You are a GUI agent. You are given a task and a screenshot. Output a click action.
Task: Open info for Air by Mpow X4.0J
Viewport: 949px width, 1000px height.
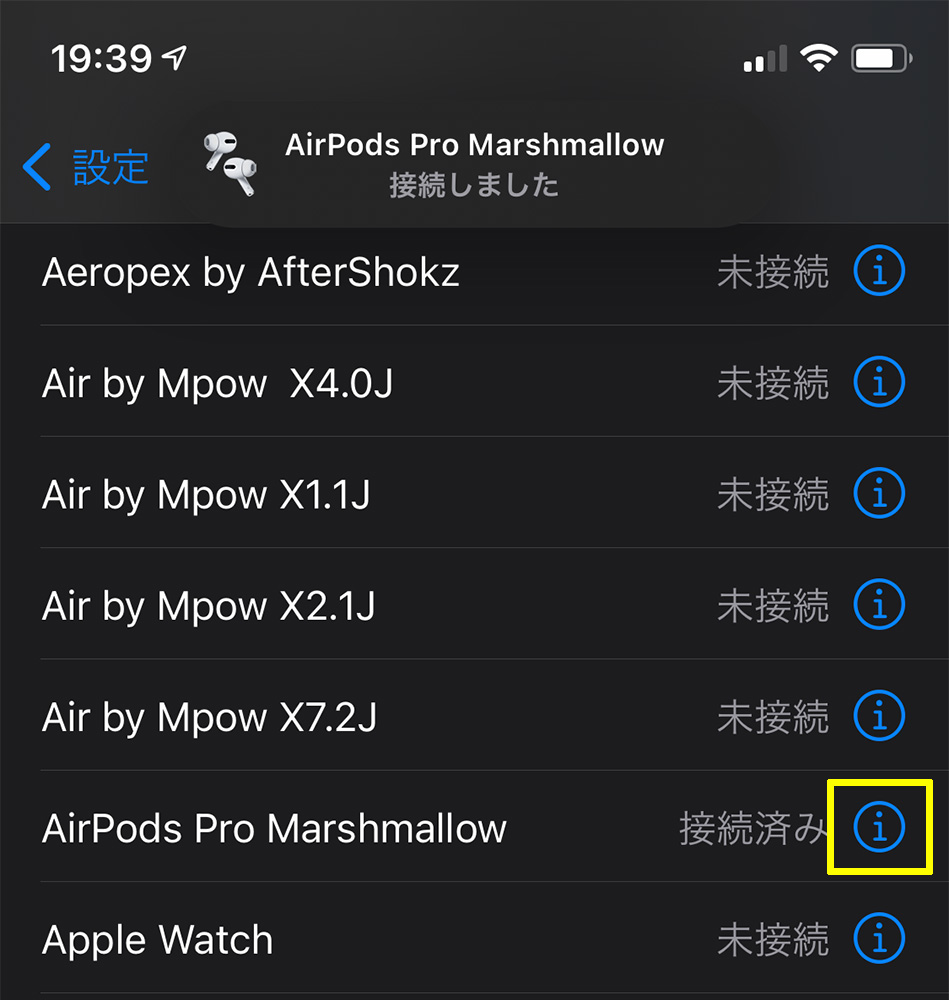click(x=880, y=382)
